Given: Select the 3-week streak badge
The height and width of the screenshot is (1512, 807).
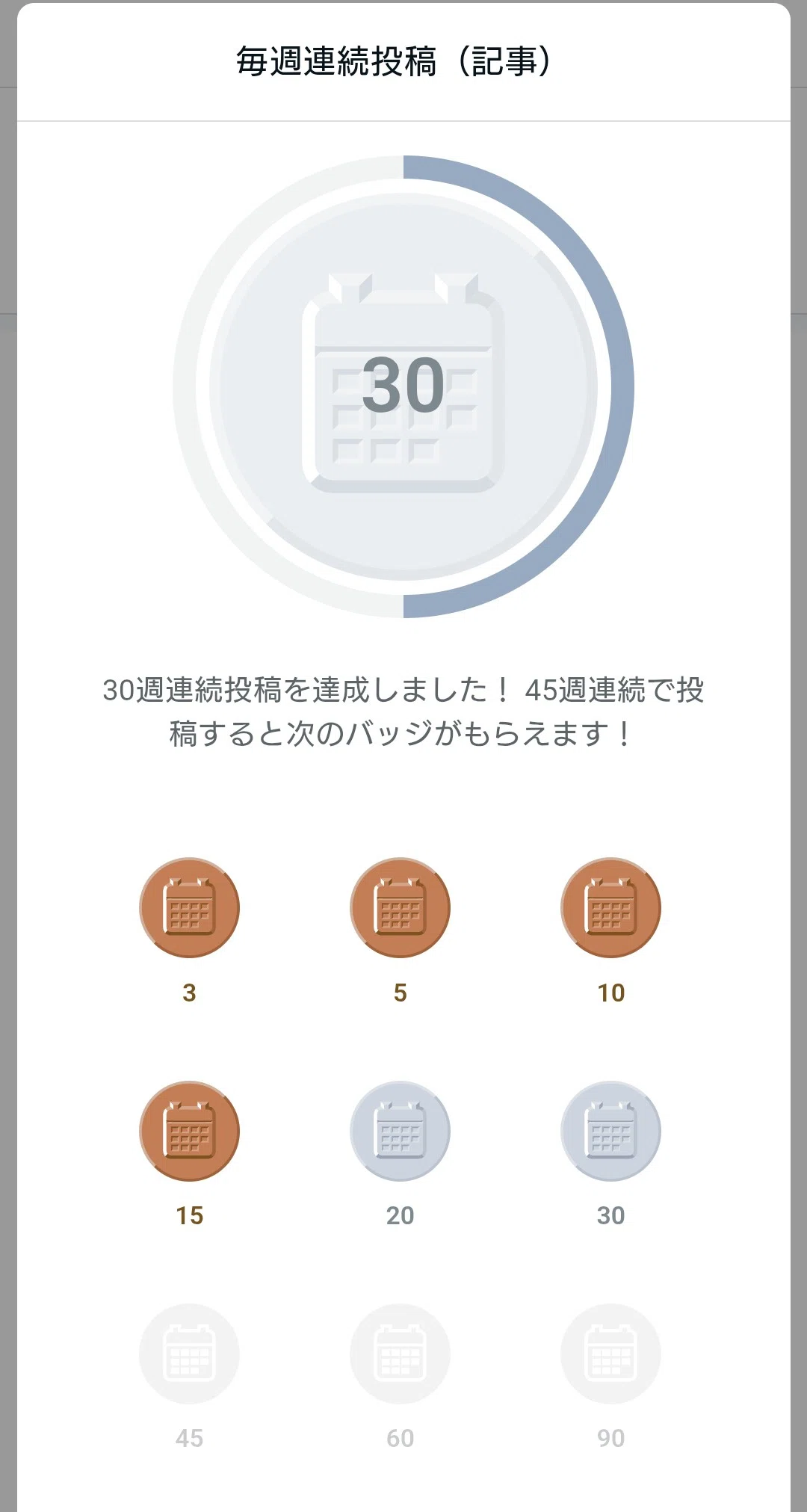Looking at the screenshot, I should [189, 907].
